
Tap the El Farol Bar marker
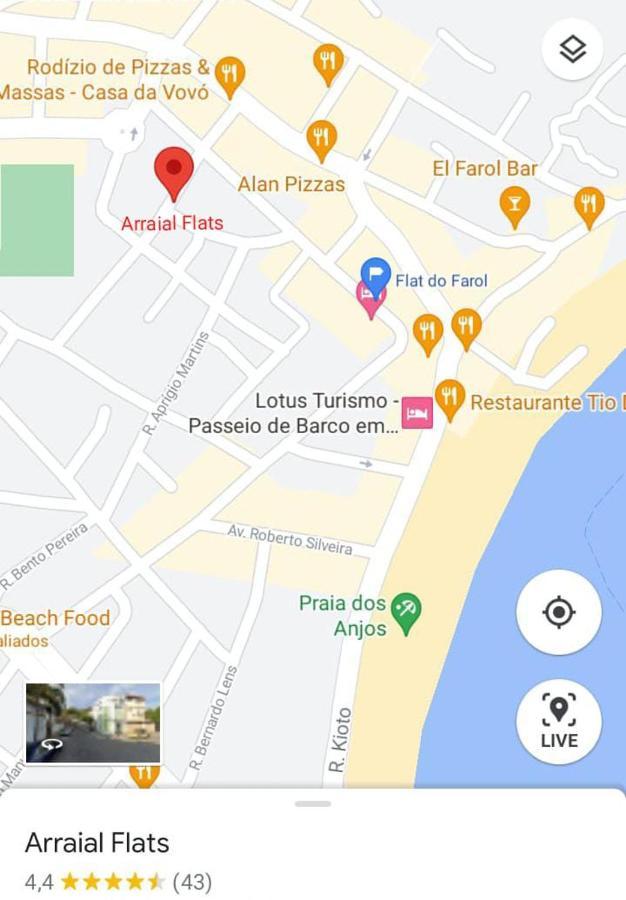[x=514, y=205]
